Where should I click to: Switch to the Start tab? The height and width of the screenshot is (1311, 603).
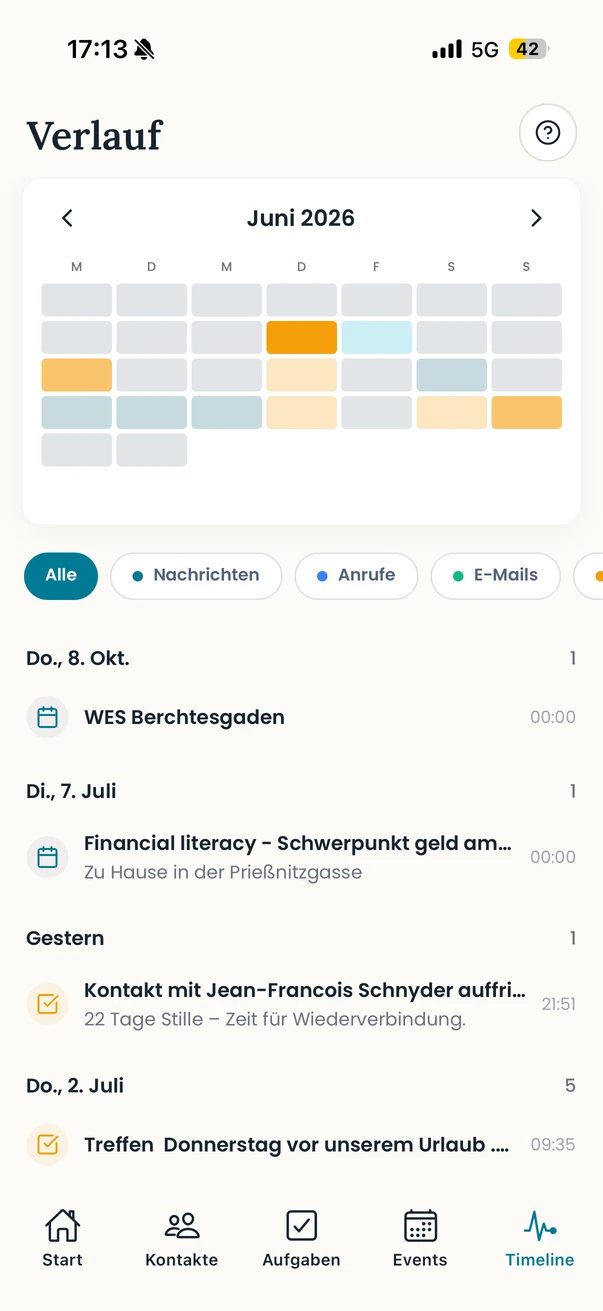(62, 1238)
